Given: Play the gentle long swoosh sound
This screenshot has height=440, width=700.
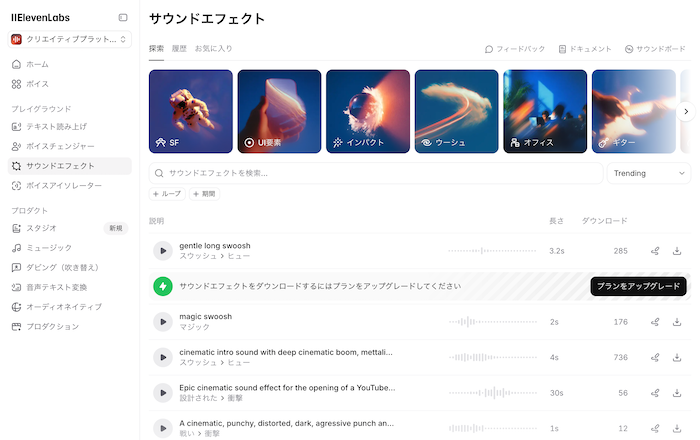Looking at the screenshot, I should tap(162, 251).
